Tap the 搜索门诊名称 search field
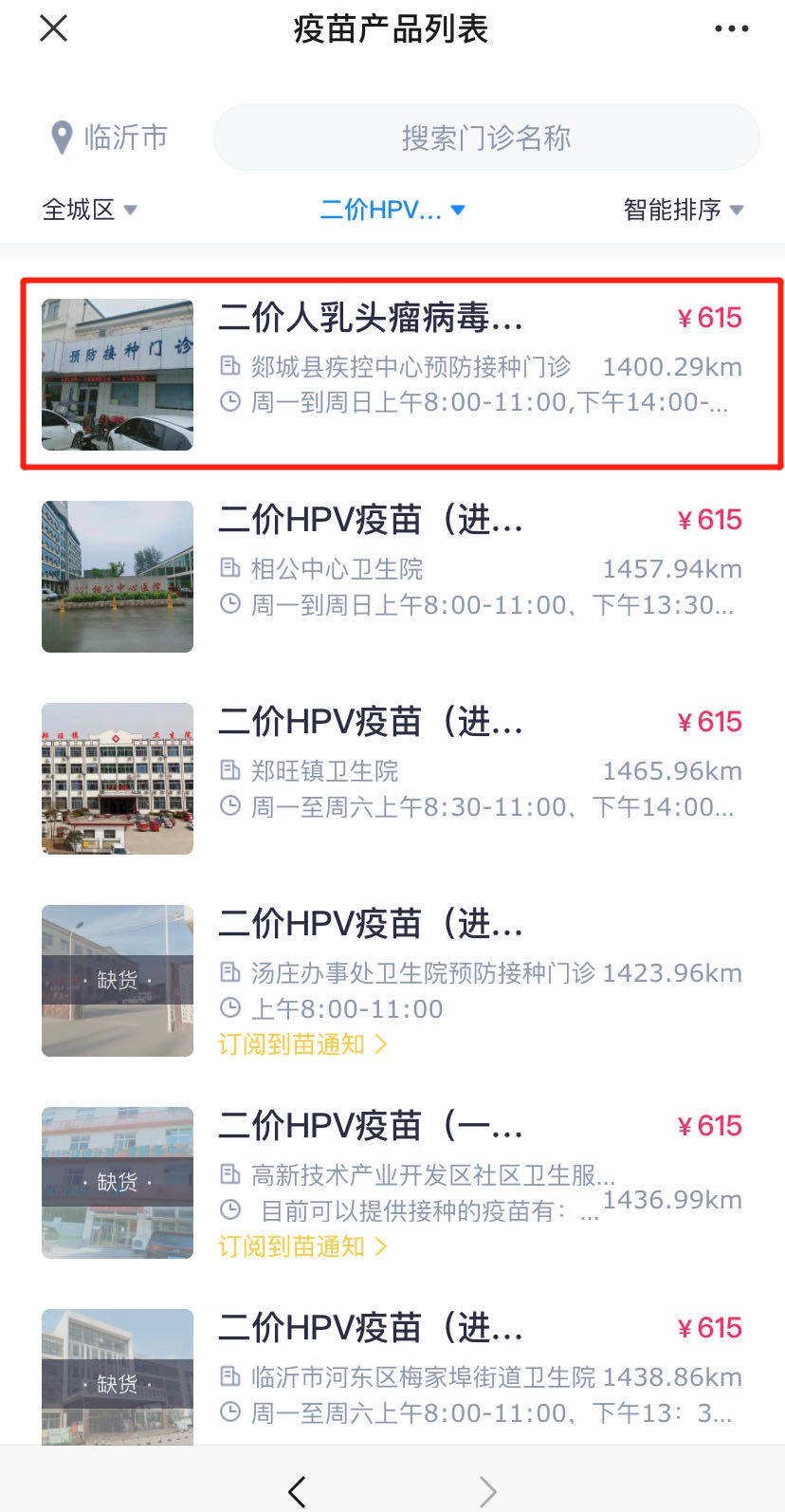The image size is (785, 1512). tap(485, 138)
